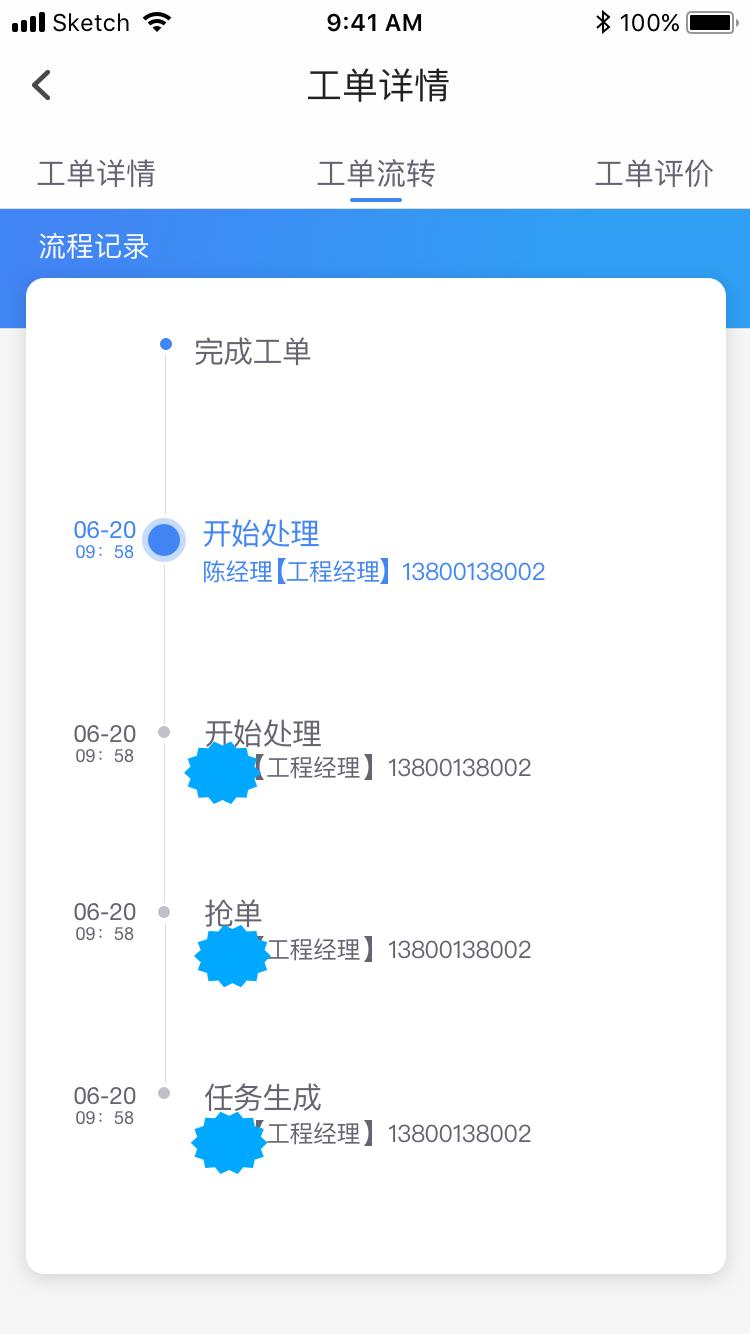
Task: Select the 任务生成 timeline node dot
Action: click(x=163, y=1092)
